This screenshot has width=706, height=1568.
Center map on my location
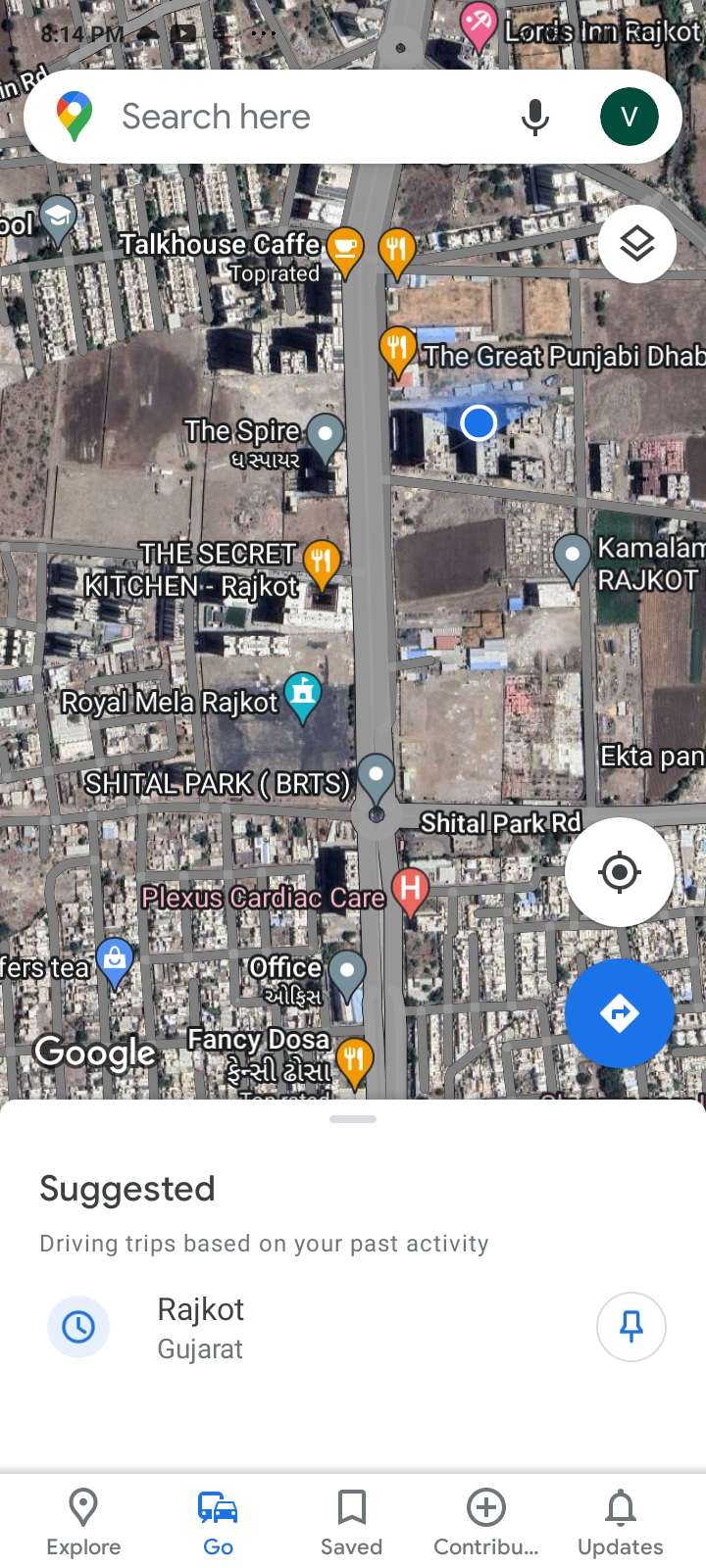coord(619,871)
